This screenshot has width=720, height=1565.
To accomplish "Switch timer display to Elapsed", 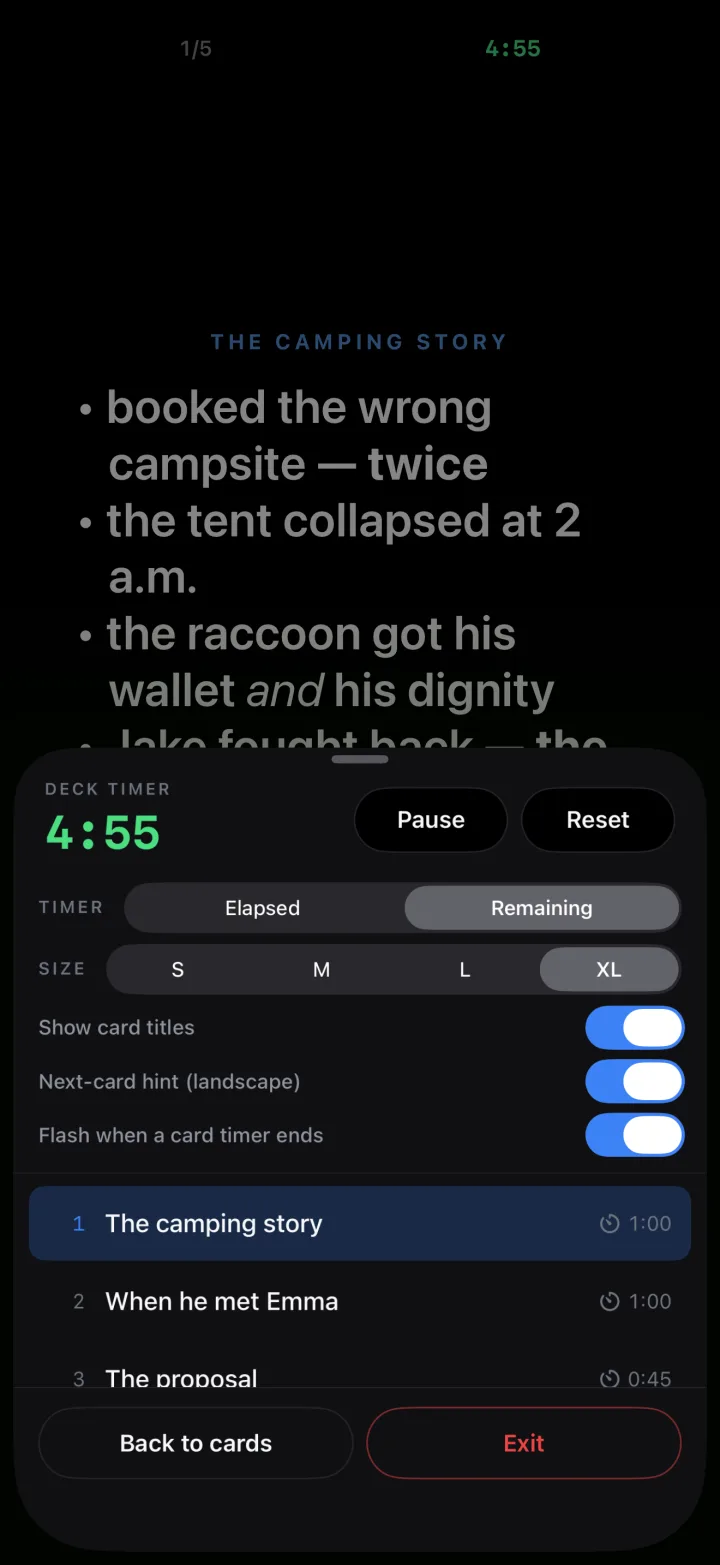I will [263, 908].
